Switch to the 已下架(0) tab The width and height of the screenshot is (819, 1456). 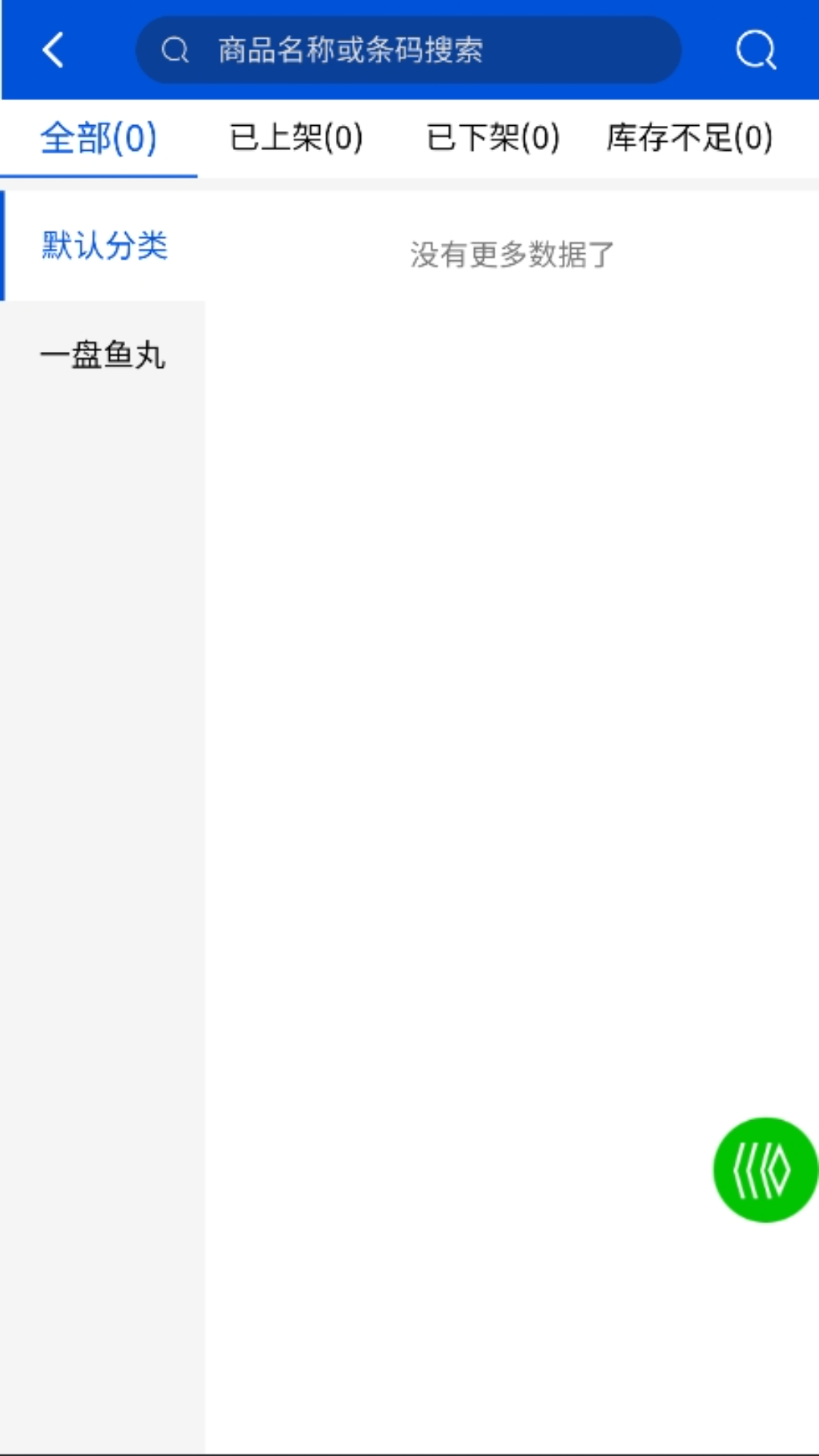[493, 138]
